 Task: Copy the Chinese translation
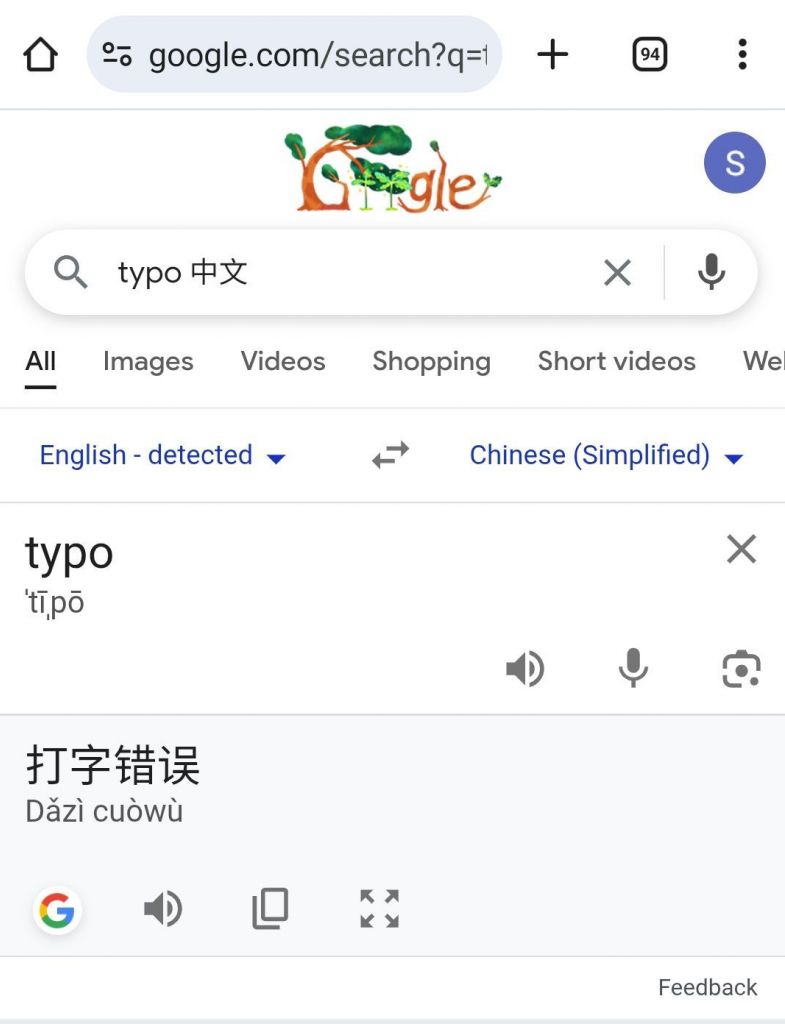(270, 908)
